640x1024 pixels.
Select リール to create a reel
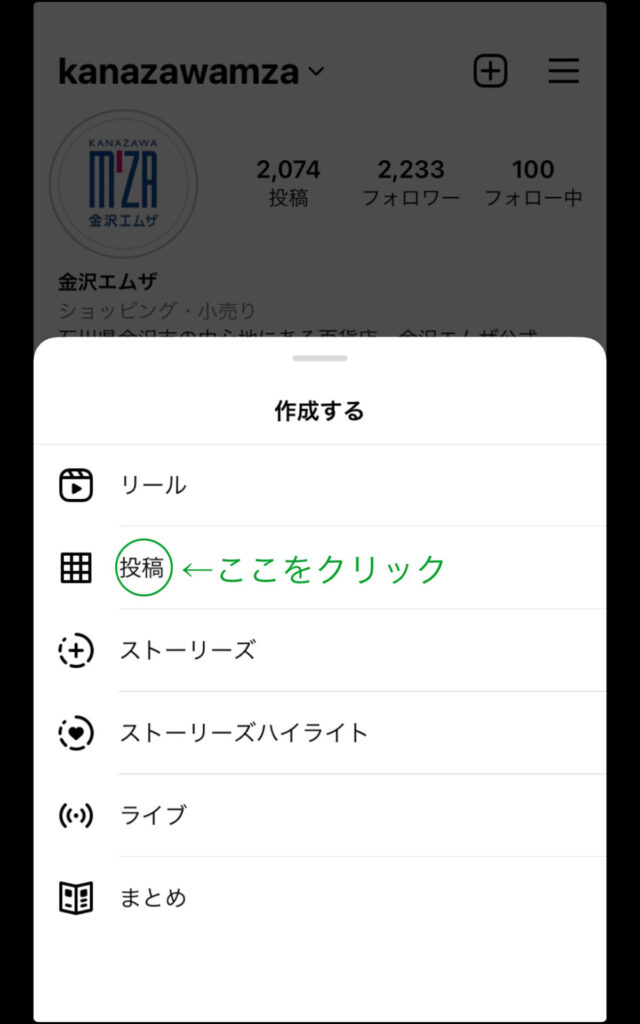pos(320,485)
